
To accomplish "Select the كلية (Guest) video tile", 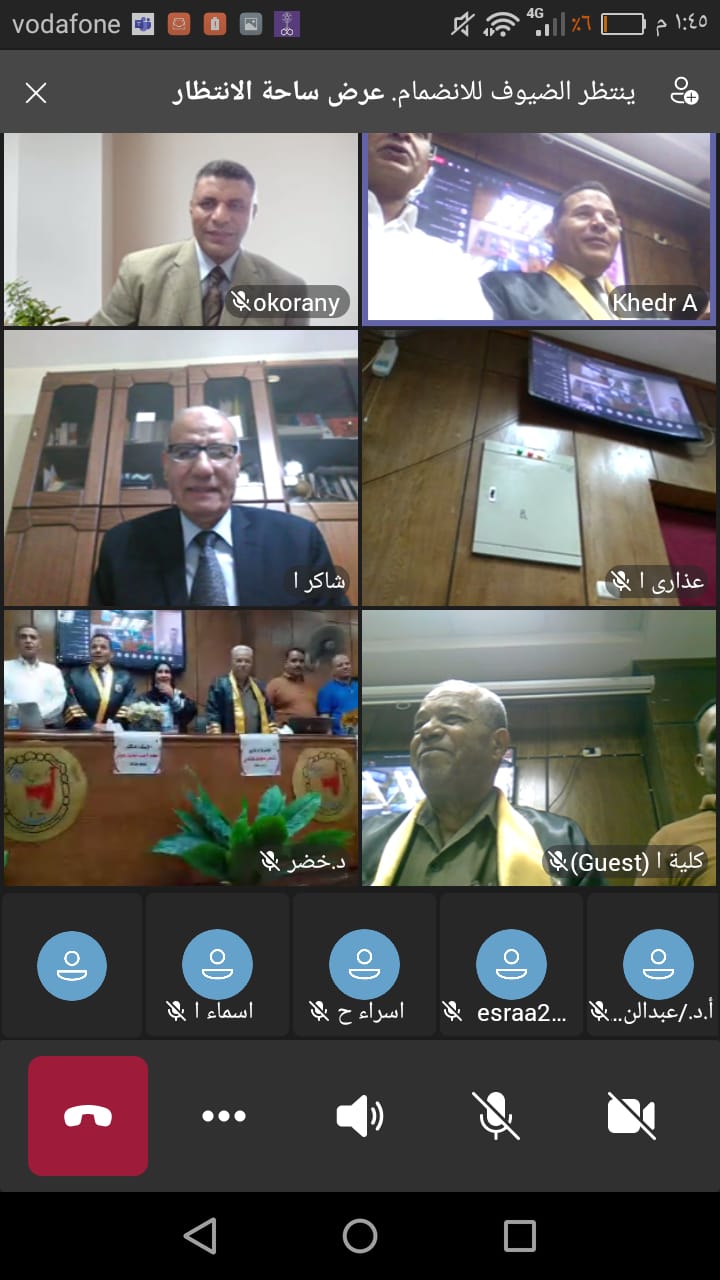I will [539, 747].
